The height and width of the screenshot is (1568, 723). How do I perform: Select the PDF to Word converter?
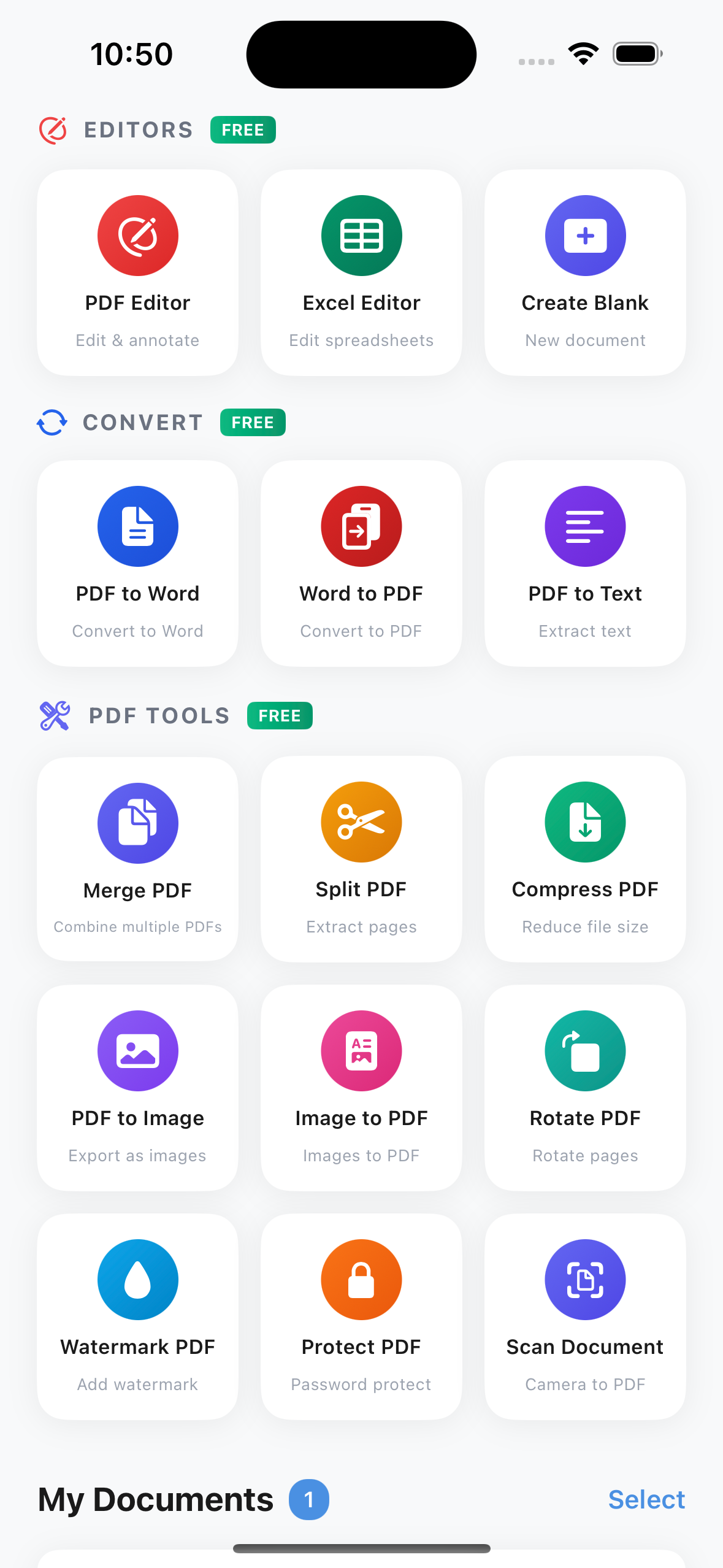tap(137, 563)
